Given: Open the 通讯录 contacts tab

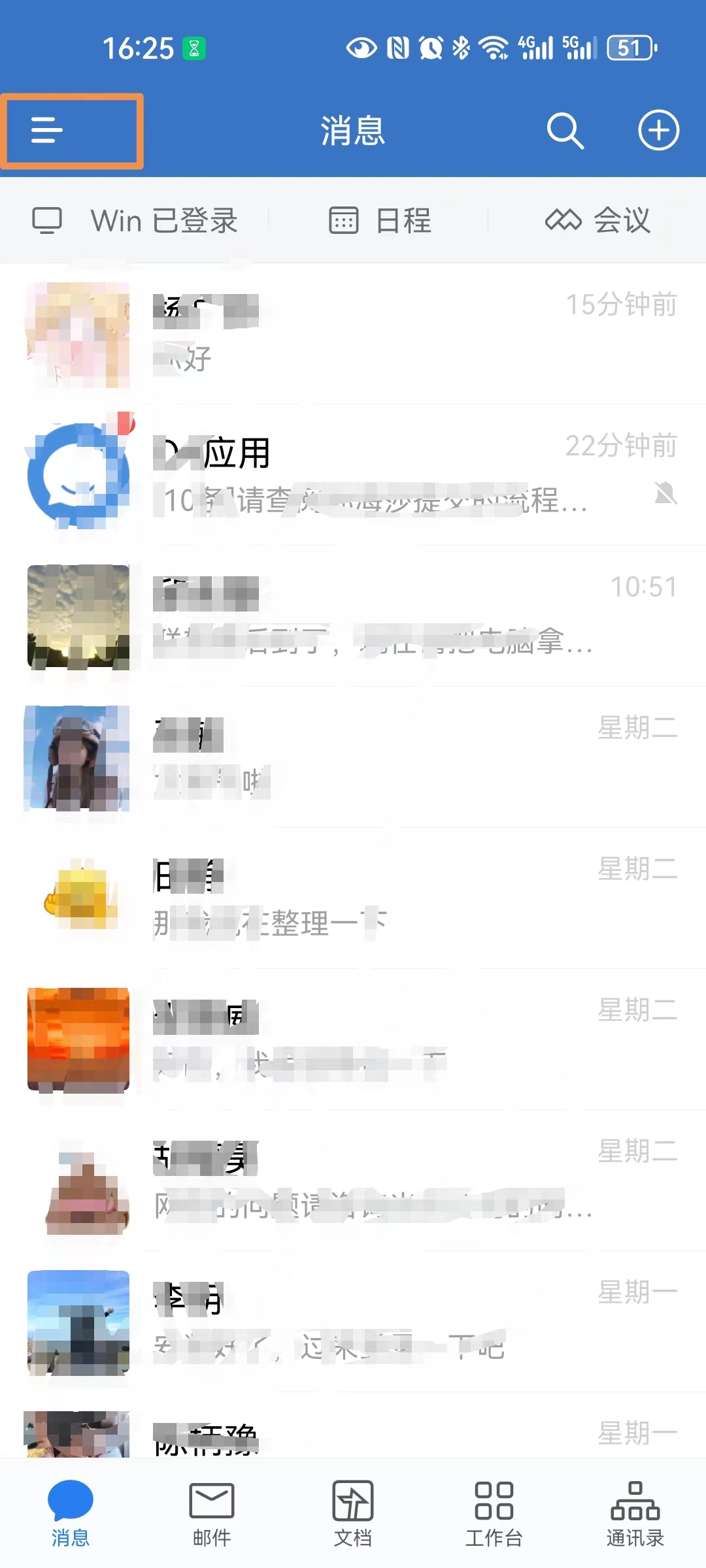Looking at the screenshot, I should (x=635, y=1513).
